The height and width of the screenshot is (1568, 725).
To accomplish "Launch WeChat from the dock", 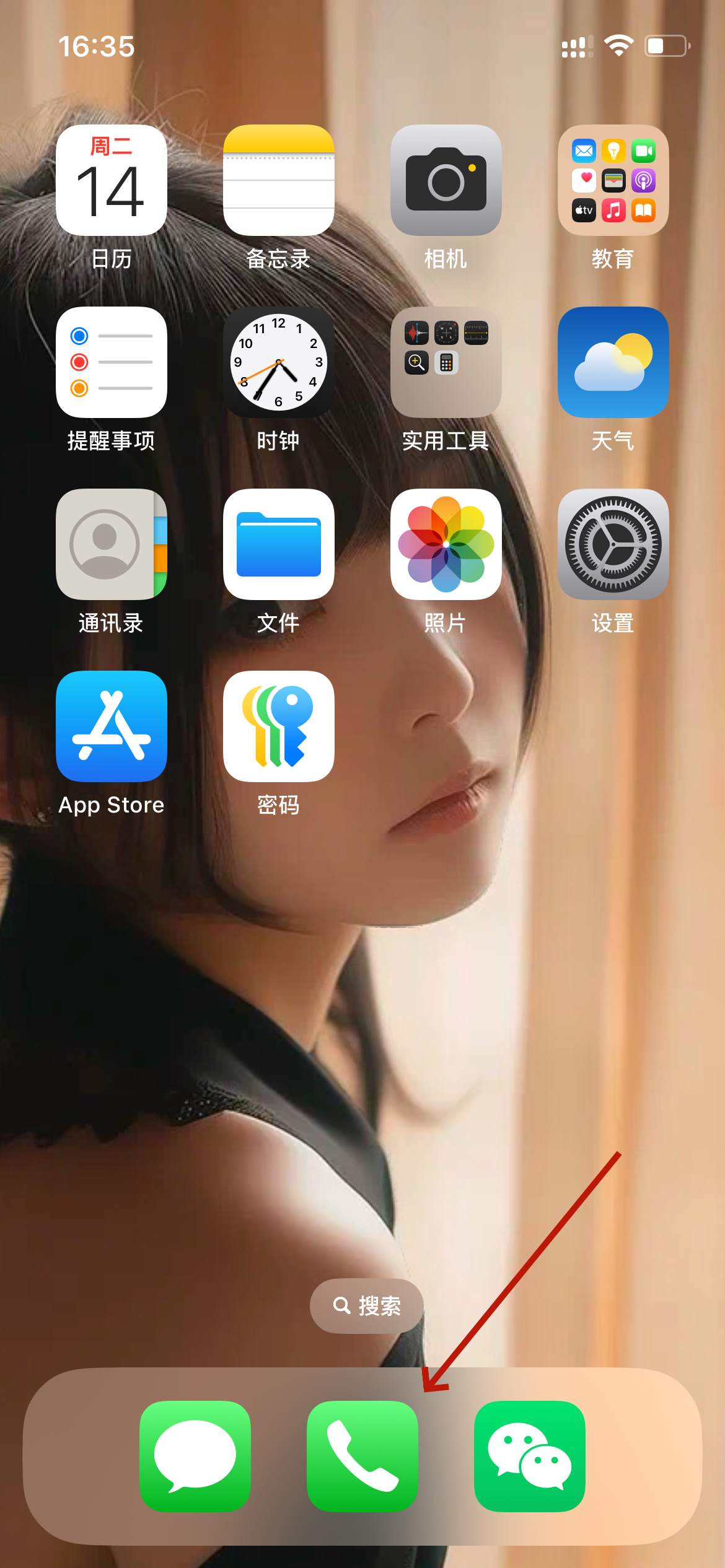I will tap(530, 1457).
